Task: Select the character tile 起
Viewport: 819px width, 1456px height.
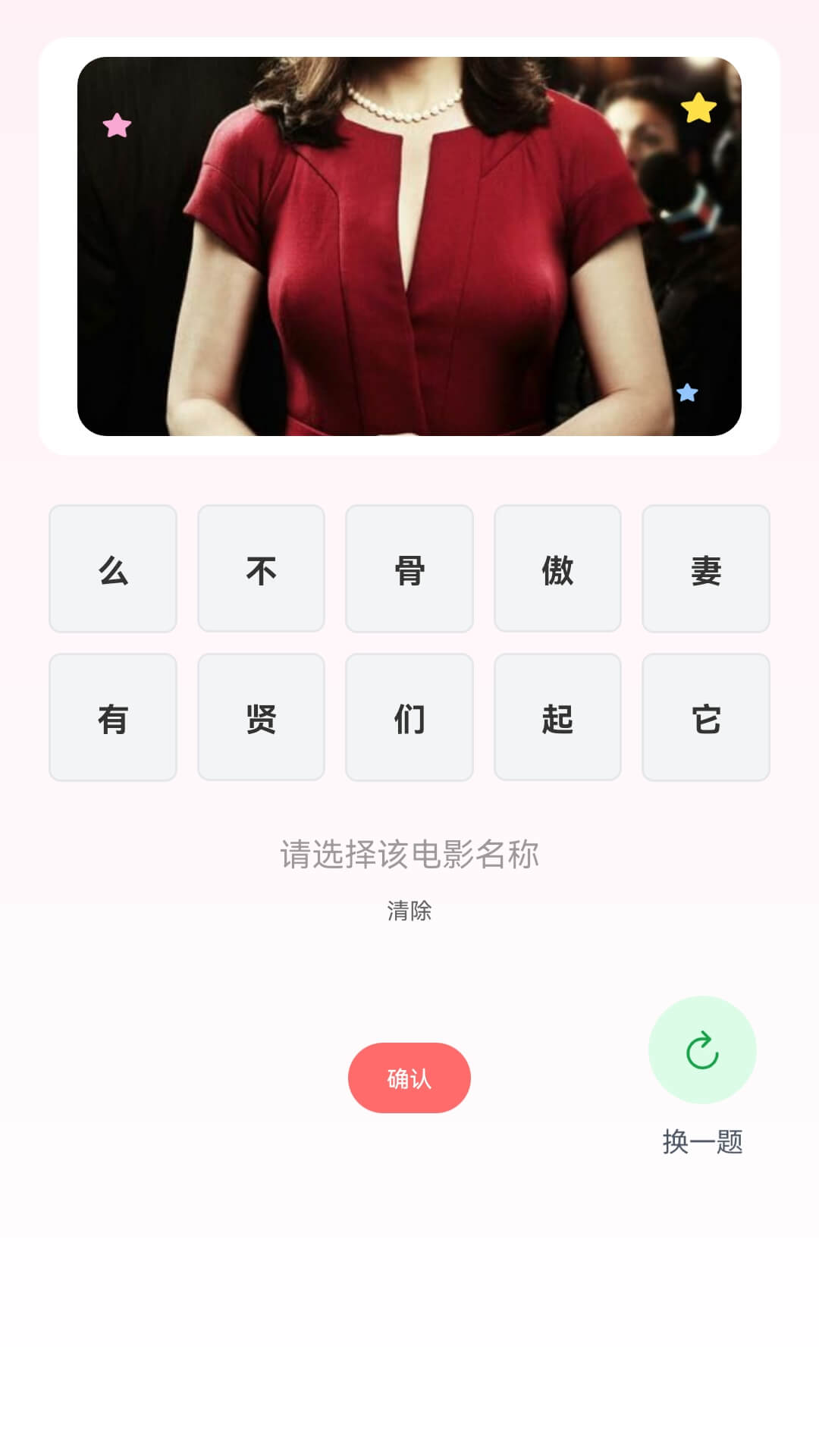Action: (557, 717)
